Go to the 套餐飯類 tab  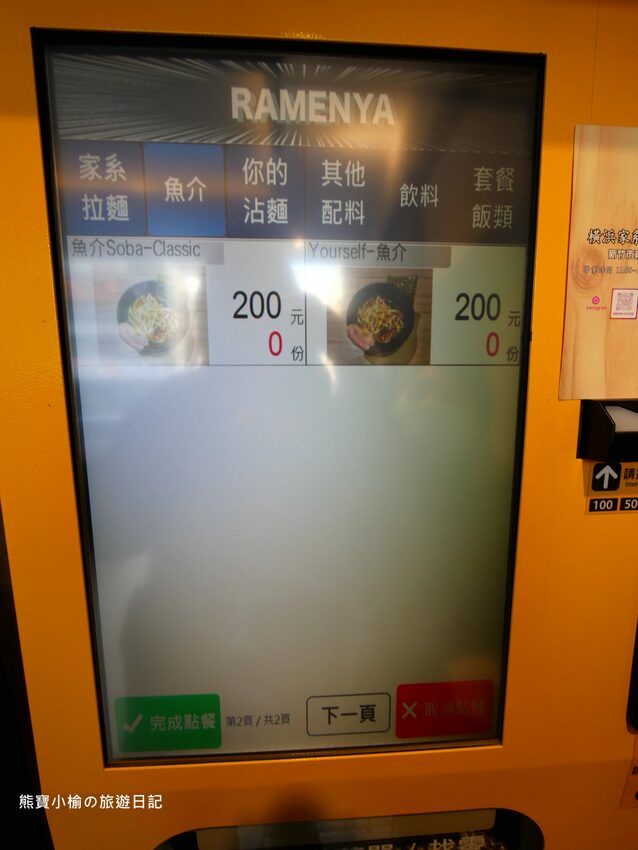[x=492, y=198]
